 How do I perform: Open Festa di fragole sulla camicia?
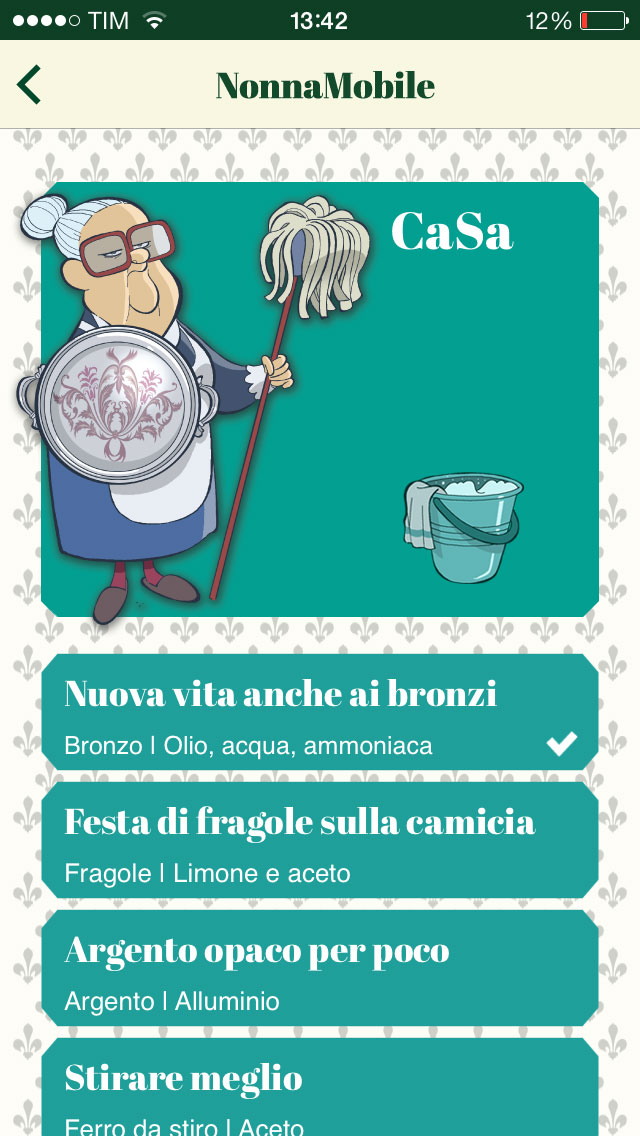pyautogui.click(x=320, y=840)
